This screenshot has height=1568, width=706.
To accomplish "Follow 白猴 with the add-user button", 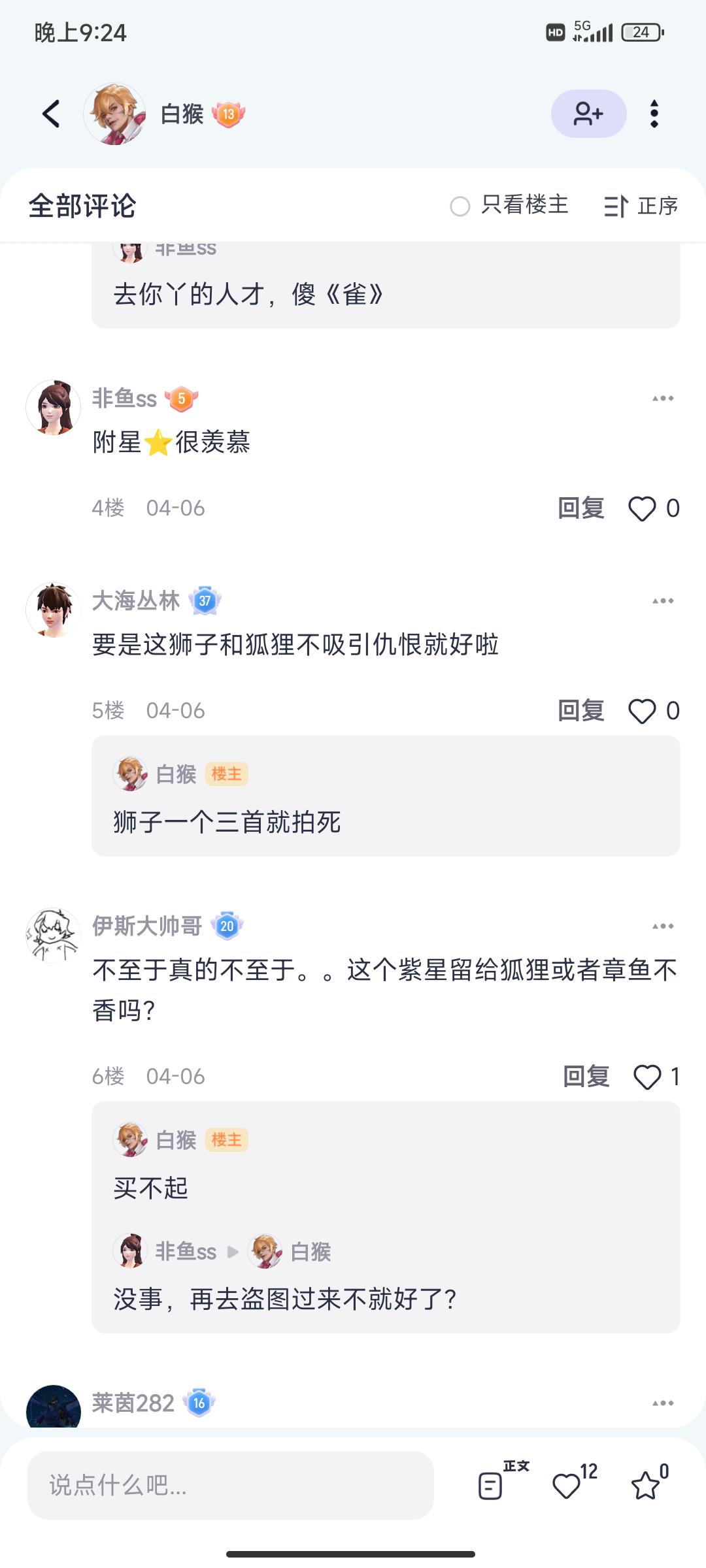I will [588, 114].
